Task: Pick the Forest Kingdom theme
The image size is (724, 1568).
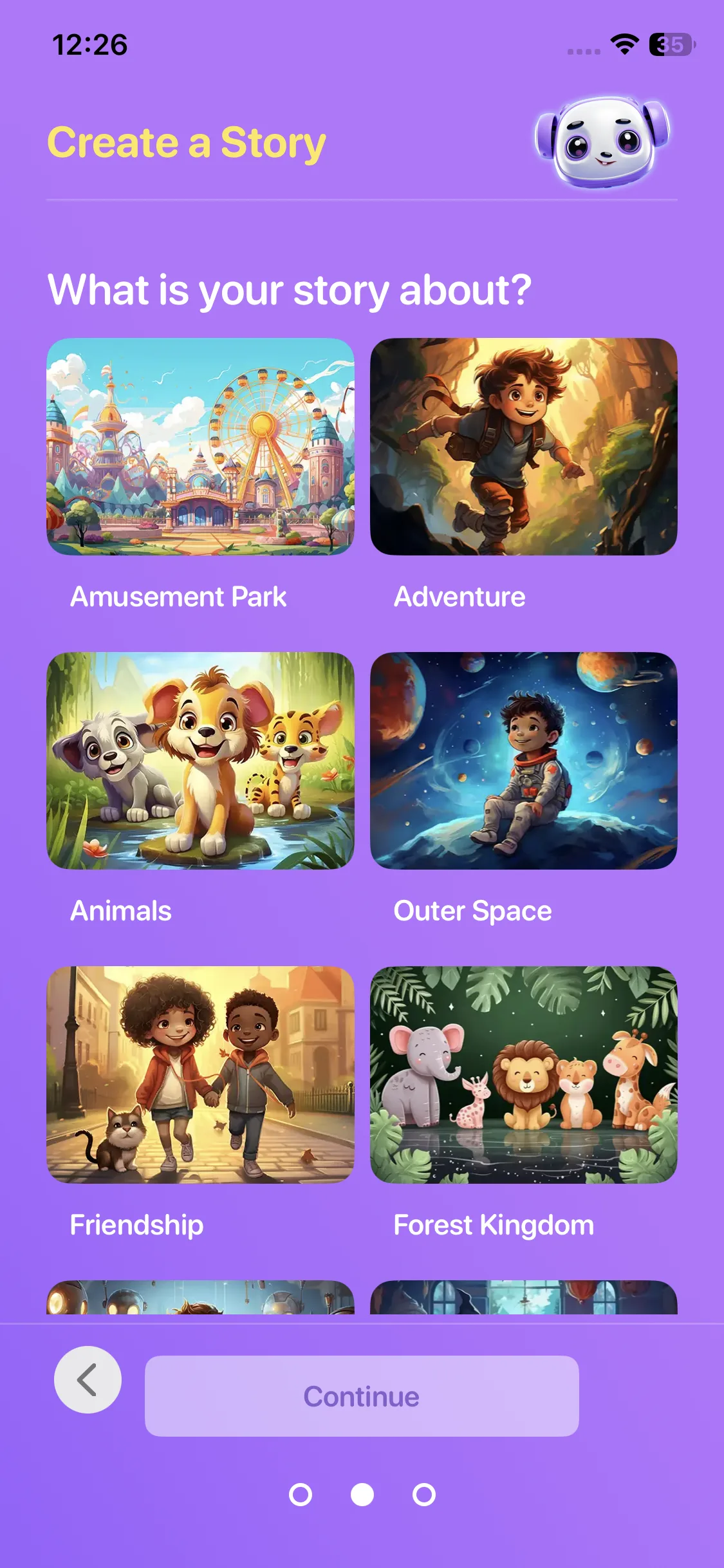Action: pos(523,1074)
